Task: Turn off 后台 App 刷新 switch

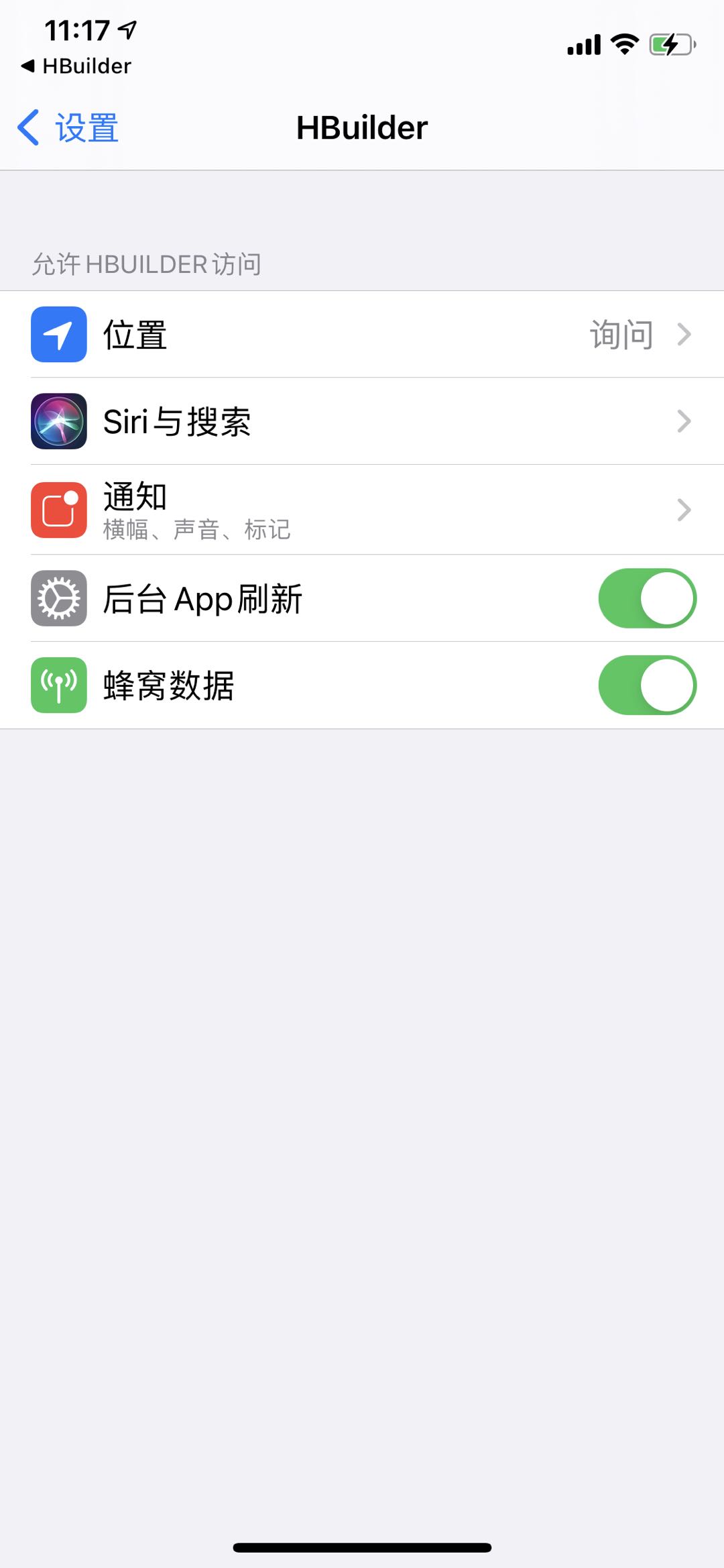Action: [646, 598]
